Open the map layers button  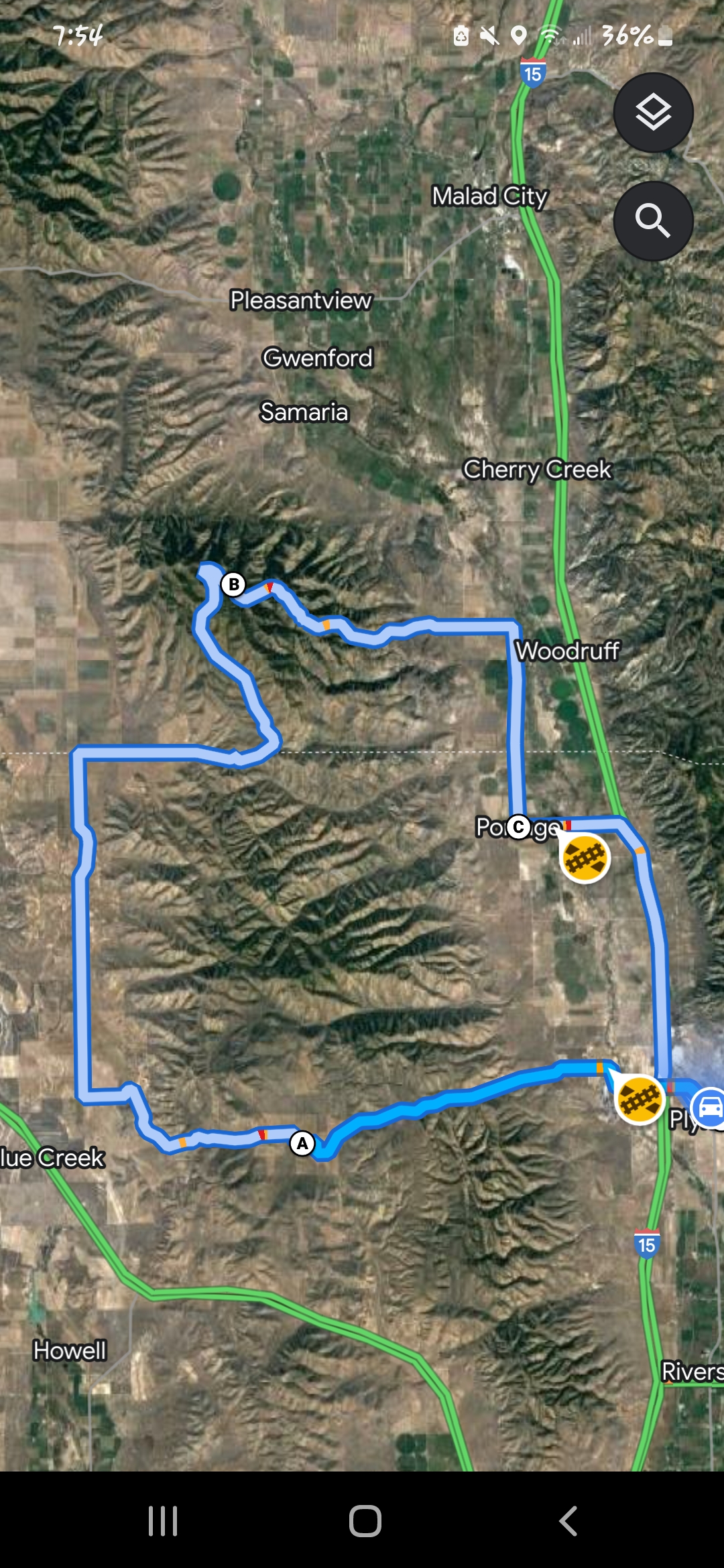pos(653,113)
